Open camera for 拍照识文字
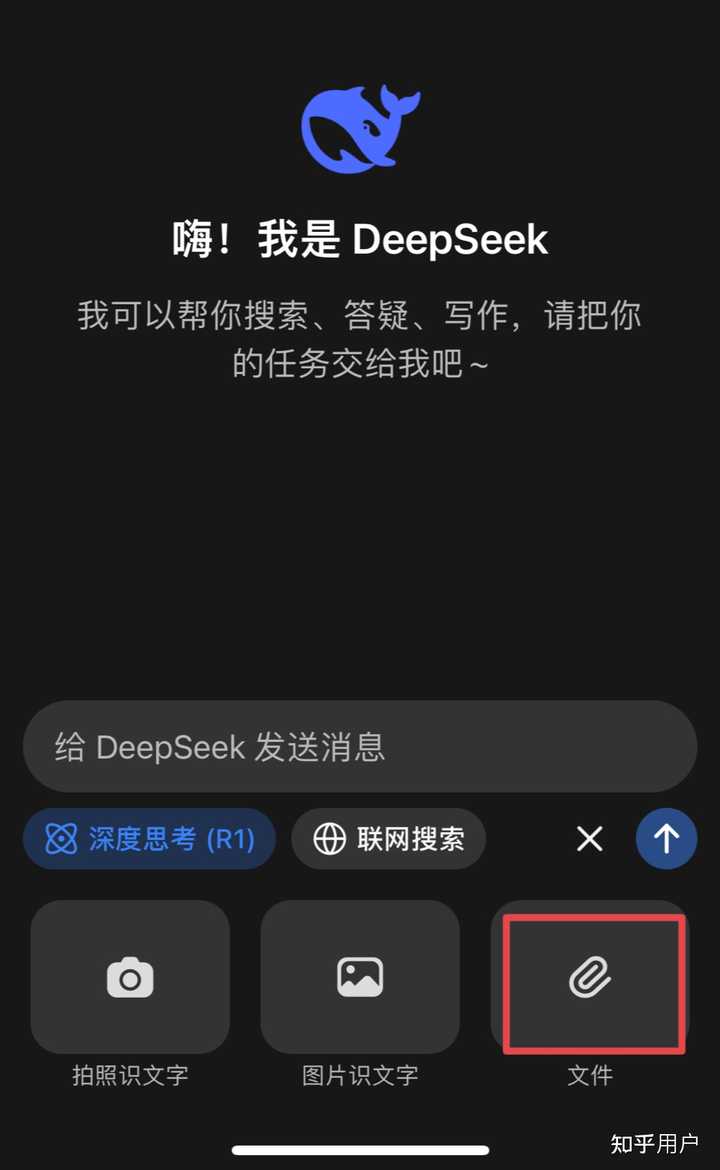Image resolution: width=720 pixels, height=1170 pixels. click(x=130, y=977)
